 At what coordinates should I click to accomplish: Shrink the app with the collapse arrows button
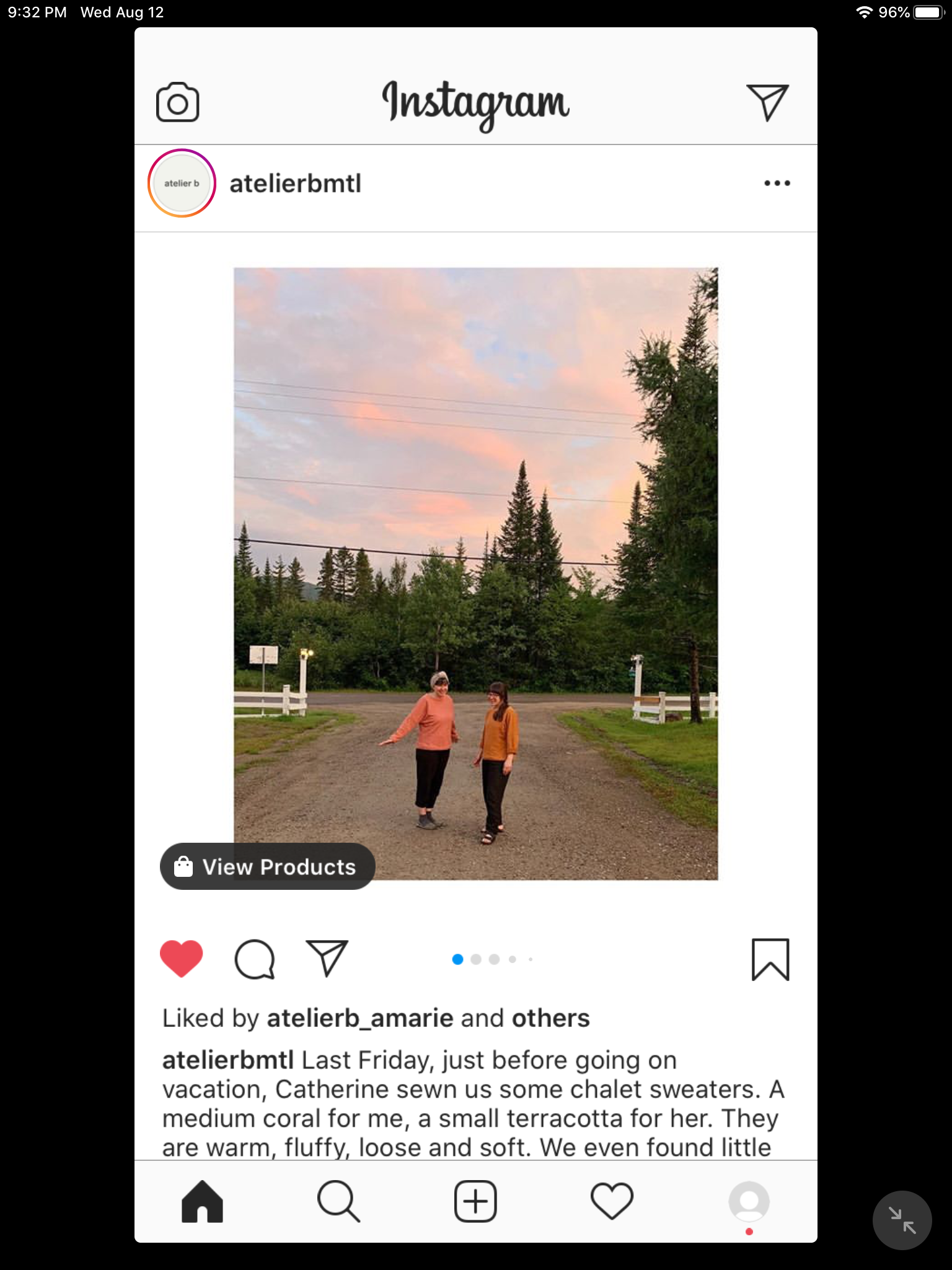click(x=902, y=1220)
